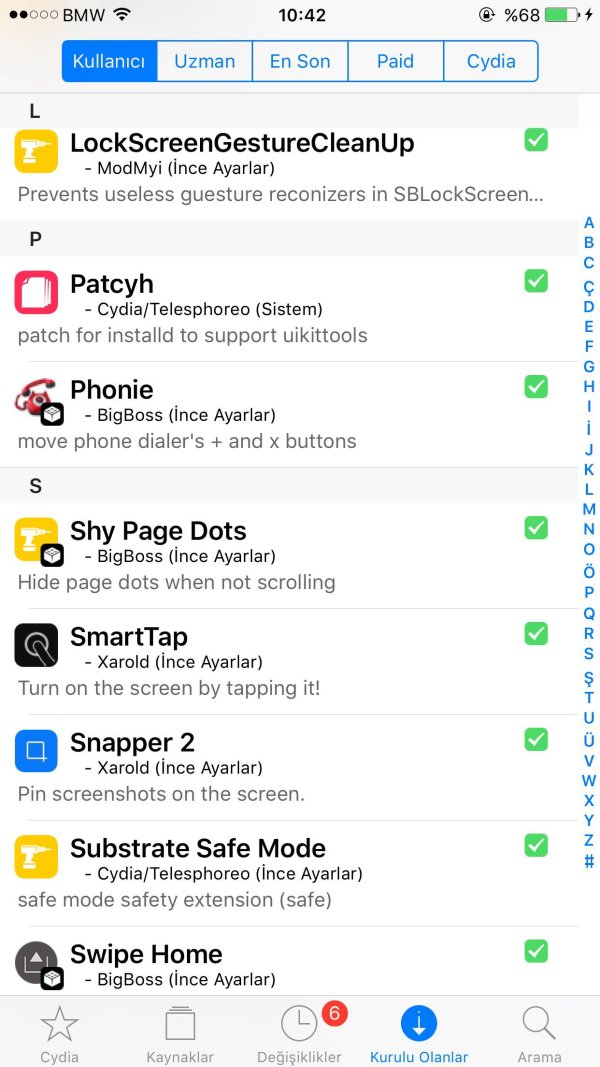Viewport: 600px width, 1067px height.
Task: Open the Patcyh package details
Action: click(x=280, y=308)
